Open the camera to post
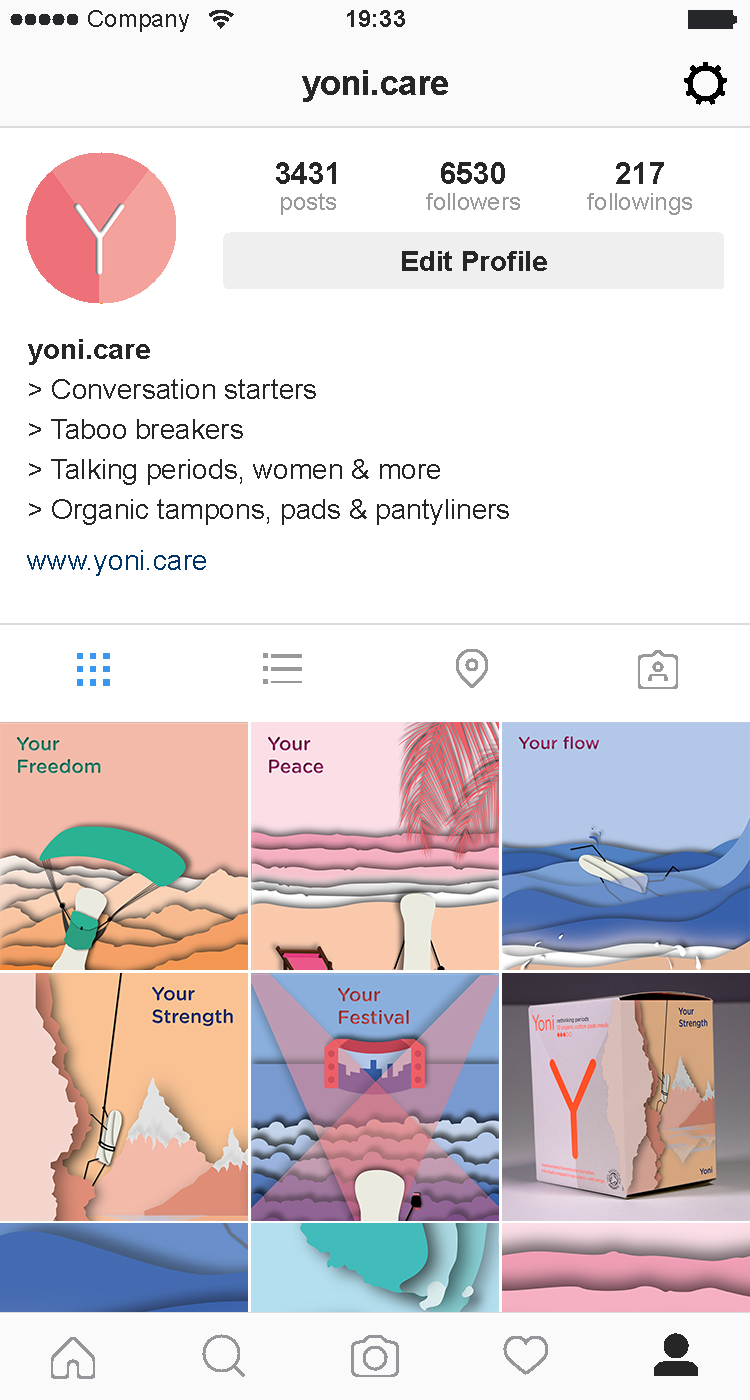The image size is (750, 1400). (x=375, y=1357)
